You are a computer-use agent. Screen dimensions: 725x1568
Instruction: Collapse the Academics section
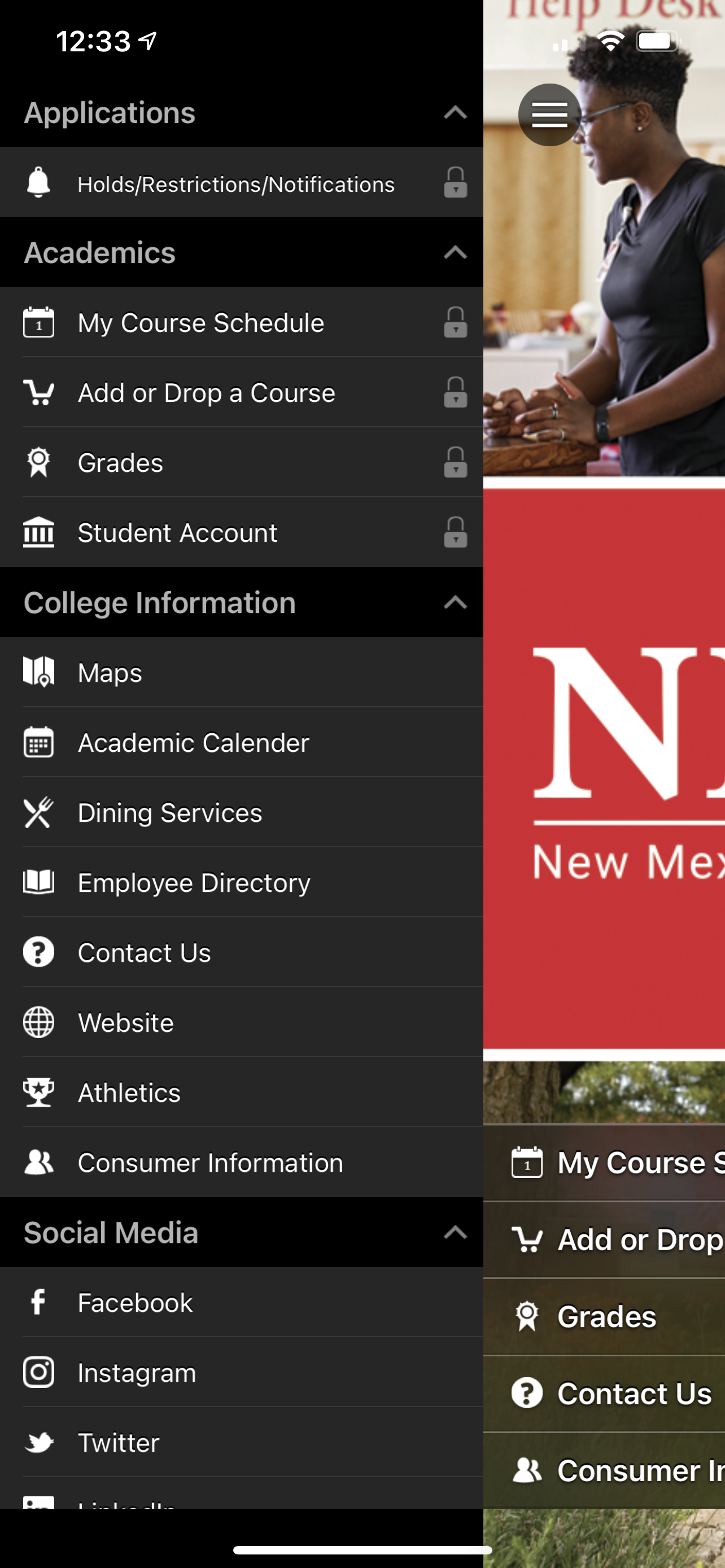455,253
